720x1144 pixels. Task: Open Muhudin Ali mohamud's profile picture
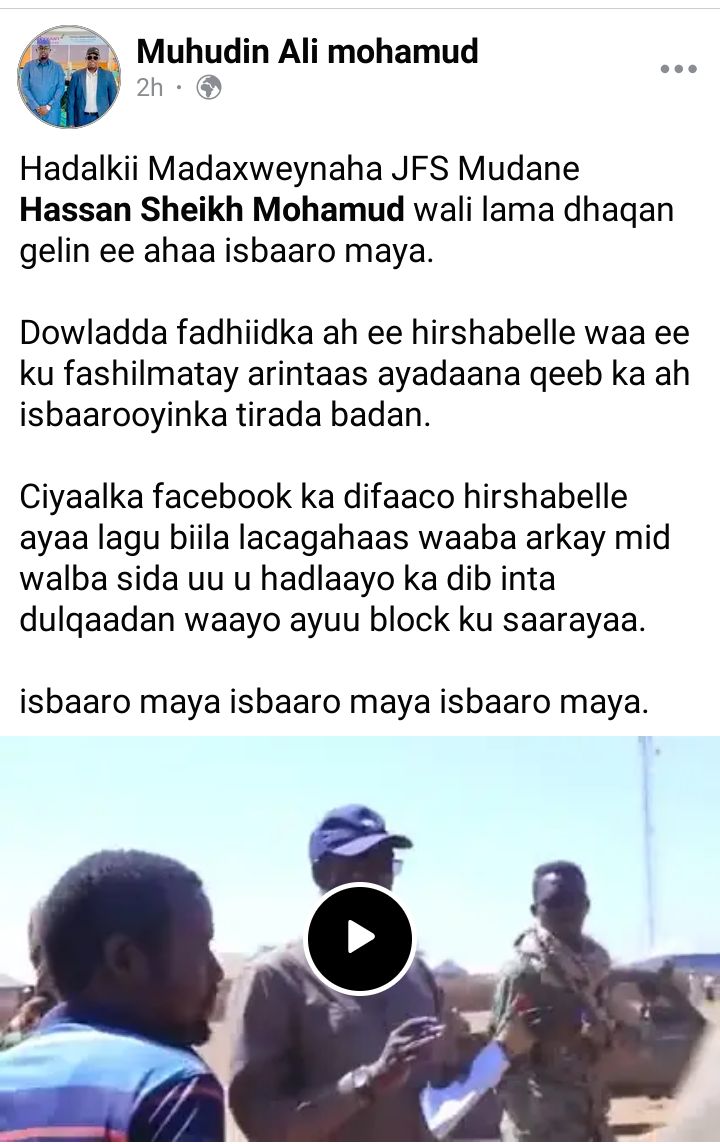click(x=69, y=77)
